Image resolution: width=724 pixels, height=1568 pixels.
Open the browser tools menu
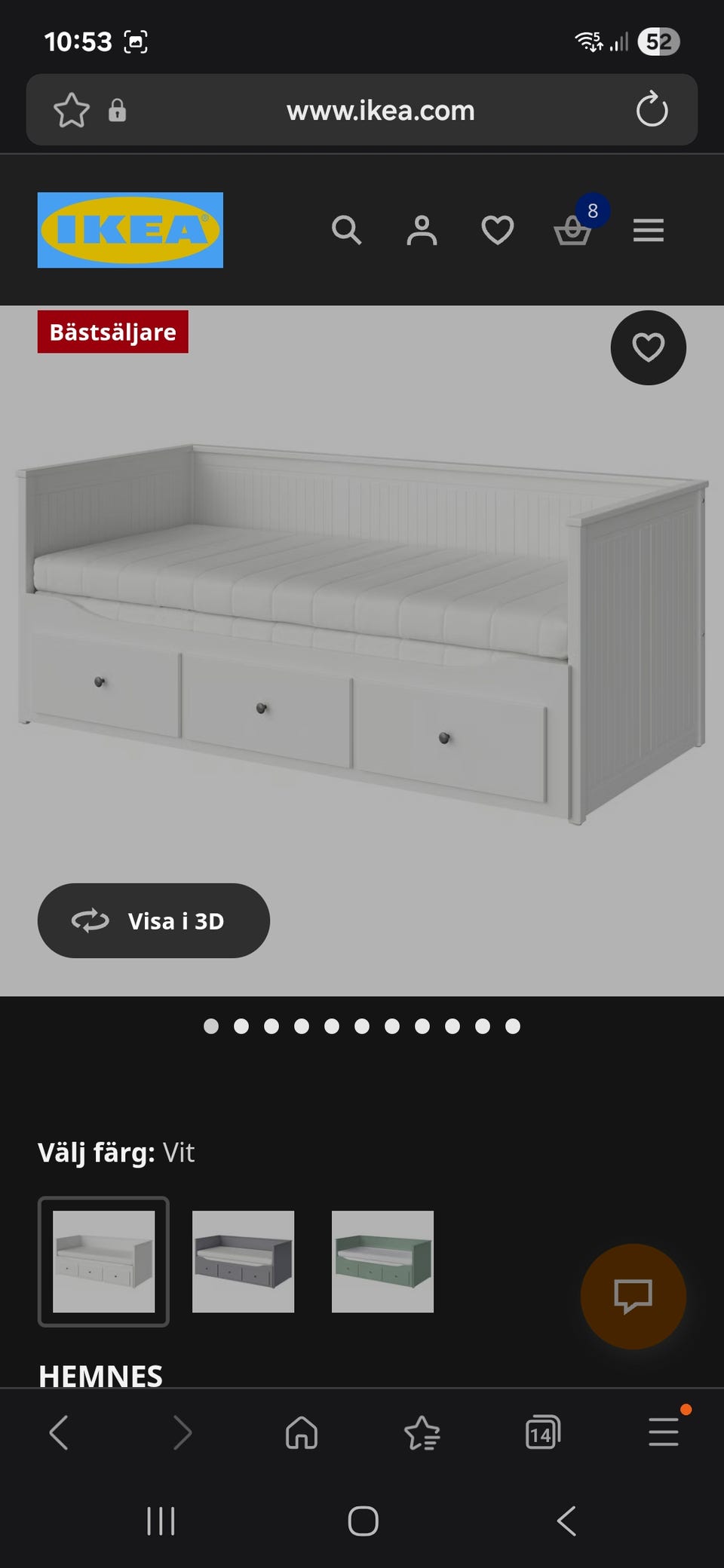point(664,1432)
